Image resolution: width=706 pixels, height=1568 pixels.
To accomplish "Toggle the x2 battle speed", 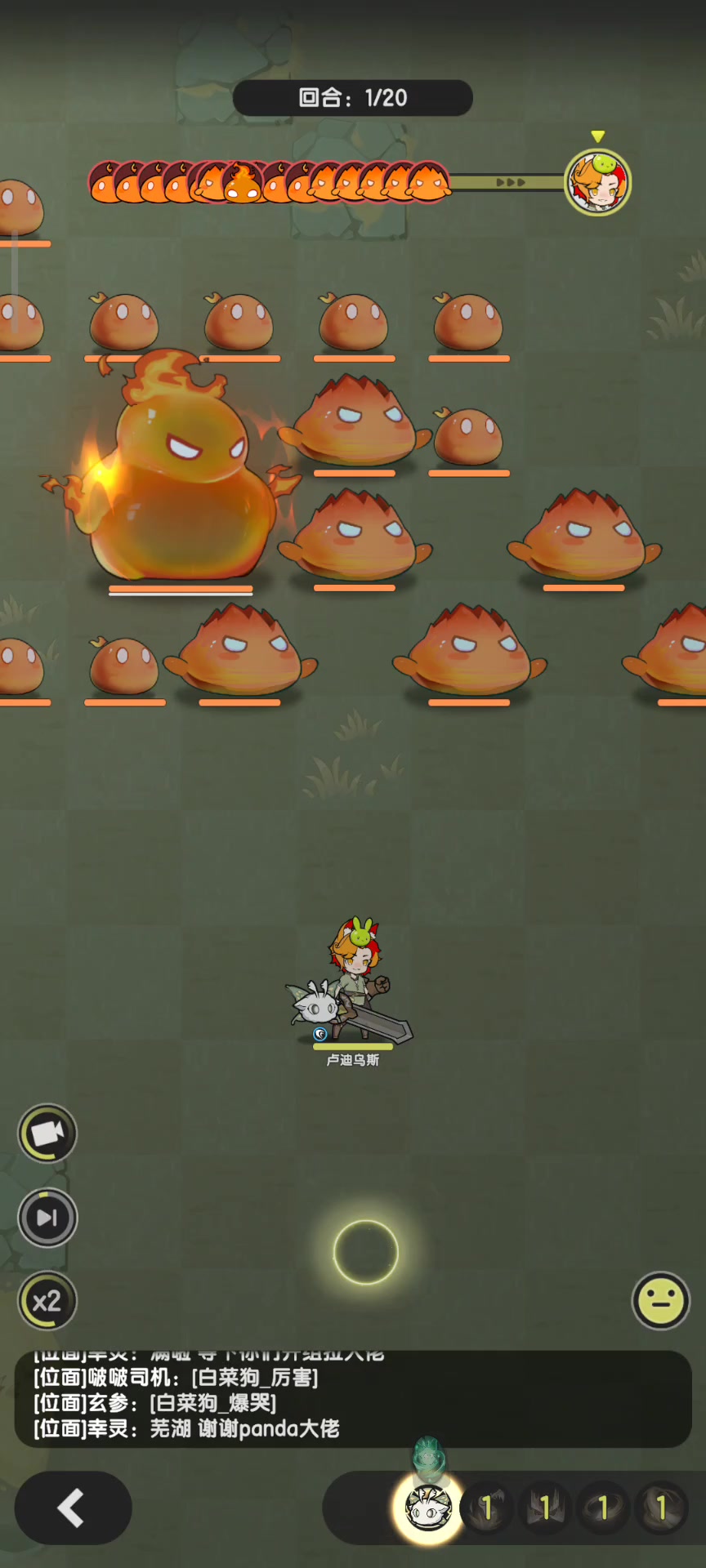I will (47, 1301).
